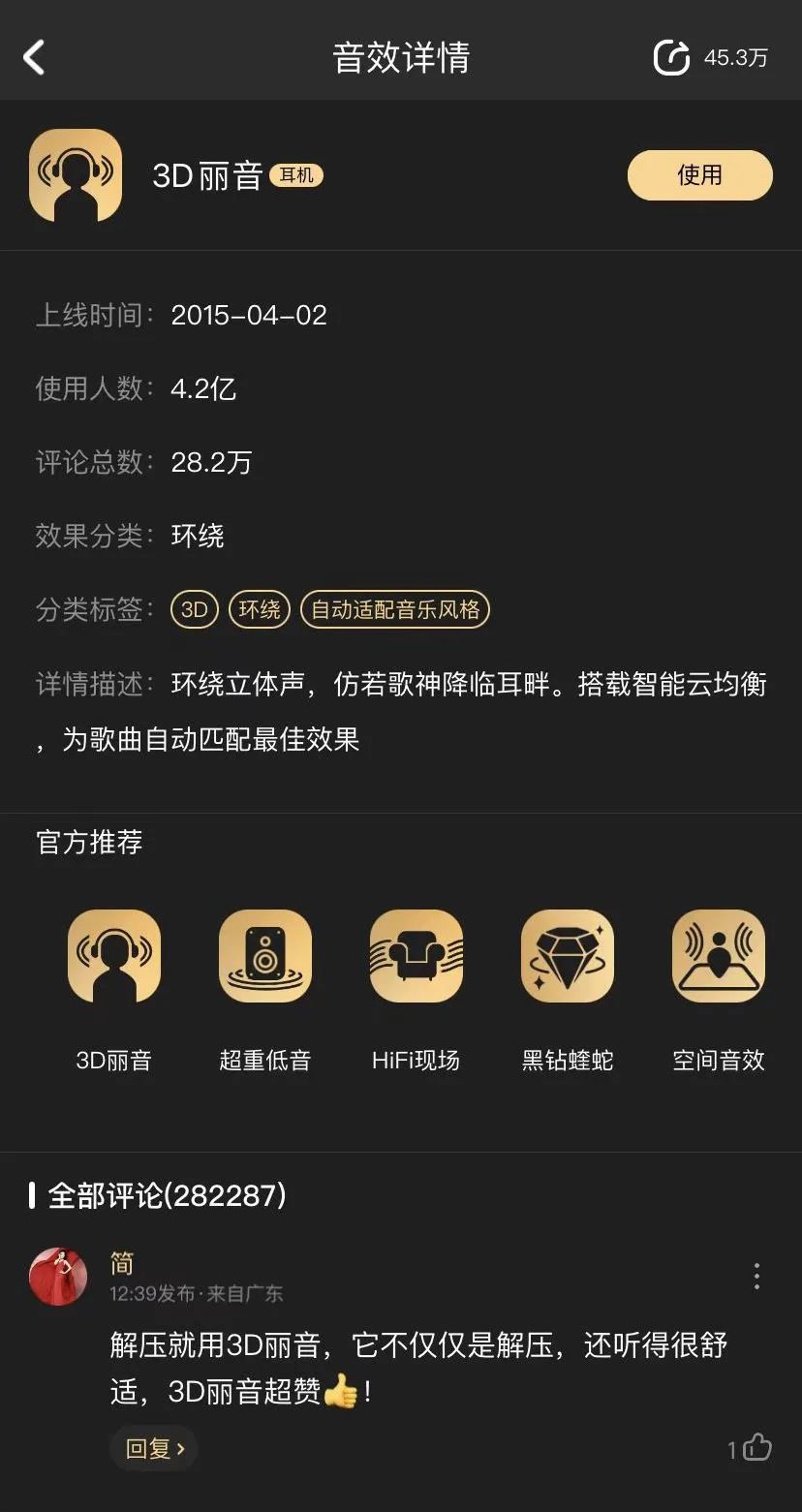Open the 超重低音 bass effect icon

pyautogui.click(x=265, y=956)
